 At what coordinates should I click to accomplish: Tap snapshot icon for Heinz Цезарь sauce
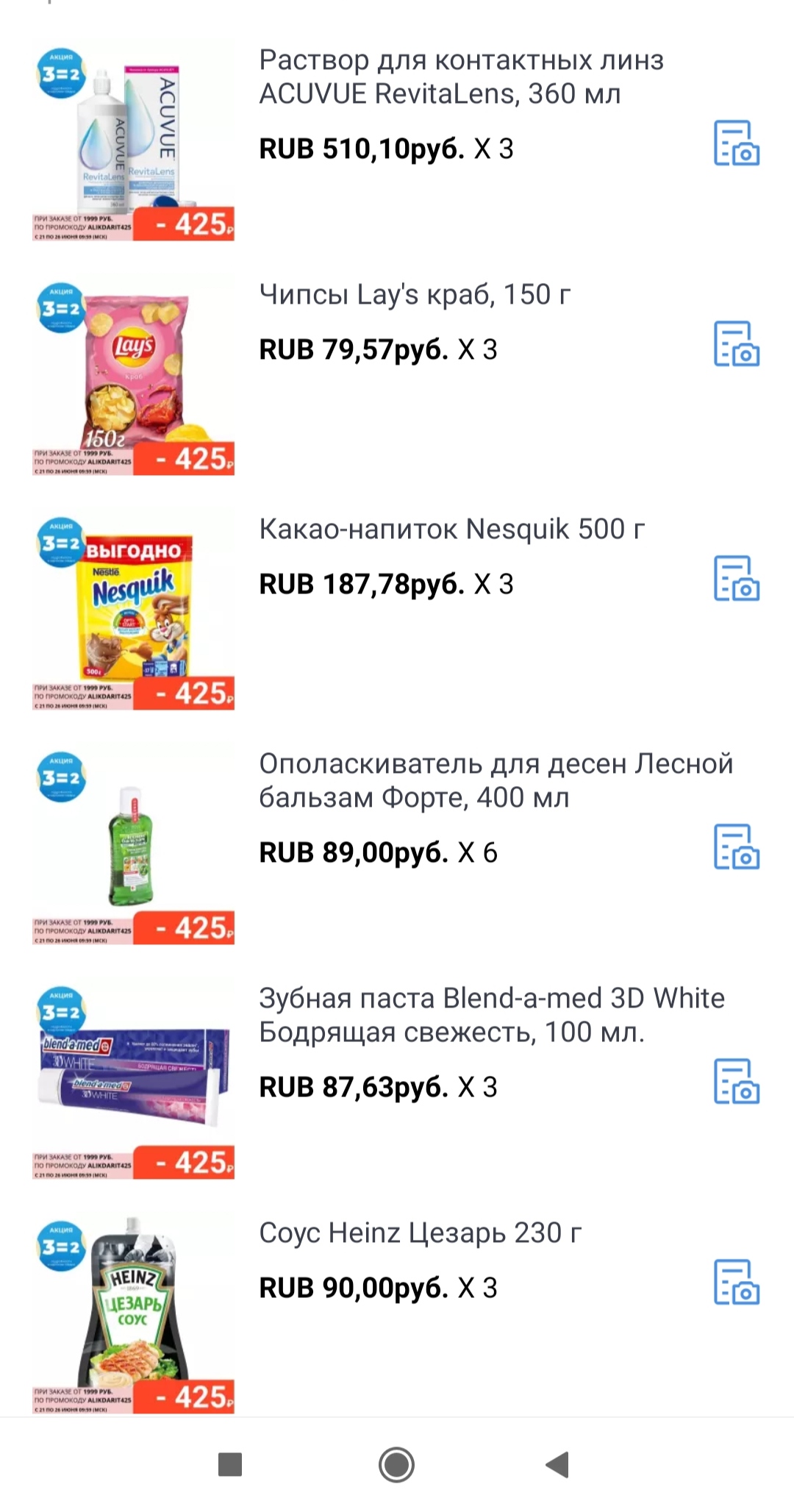pos(737,1282)
